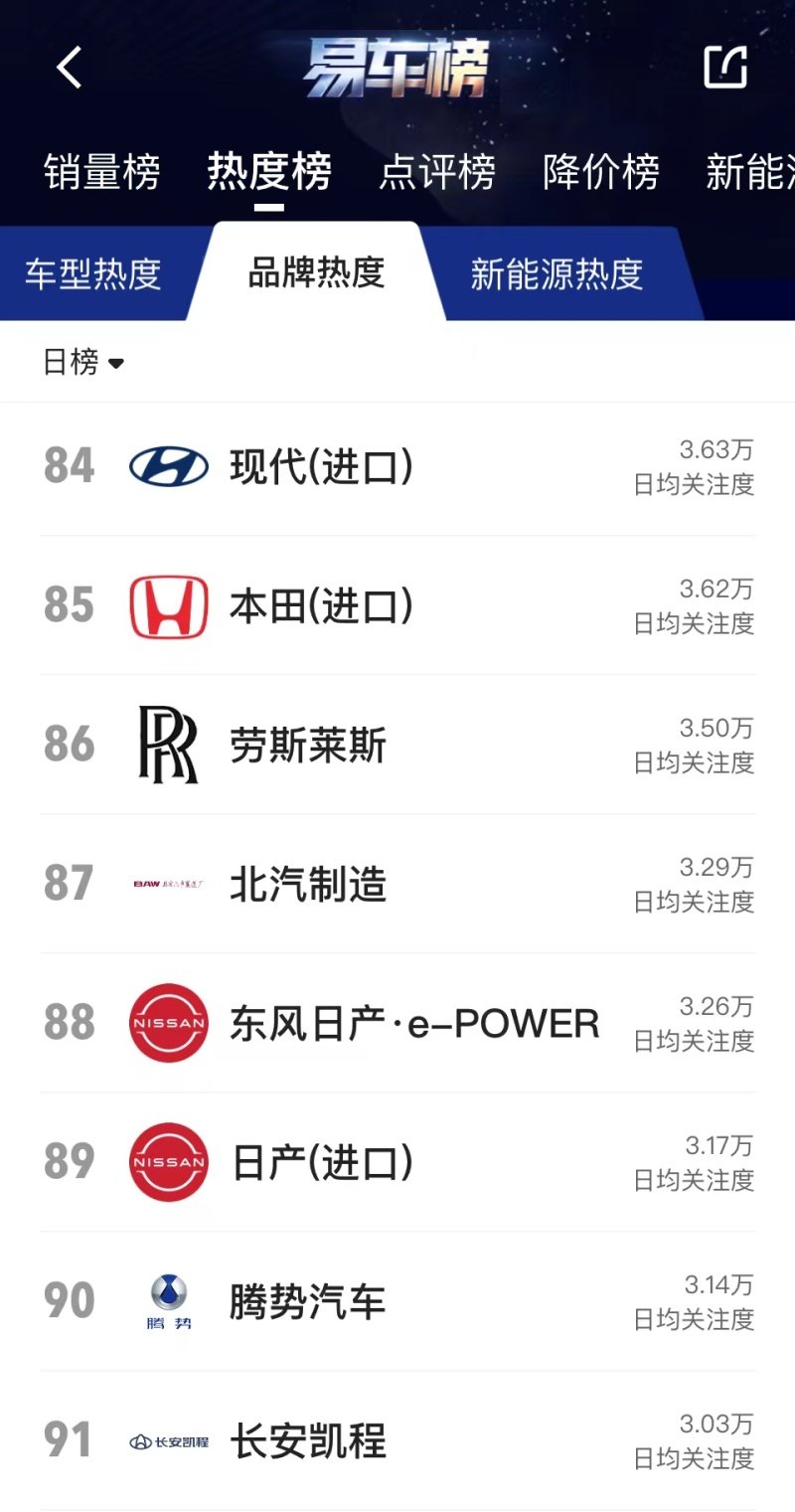The width and height of the screenshot is (795, 1512).
Task: Switch to 车型热度 sub-tab
Action: (x=93, y=274)
